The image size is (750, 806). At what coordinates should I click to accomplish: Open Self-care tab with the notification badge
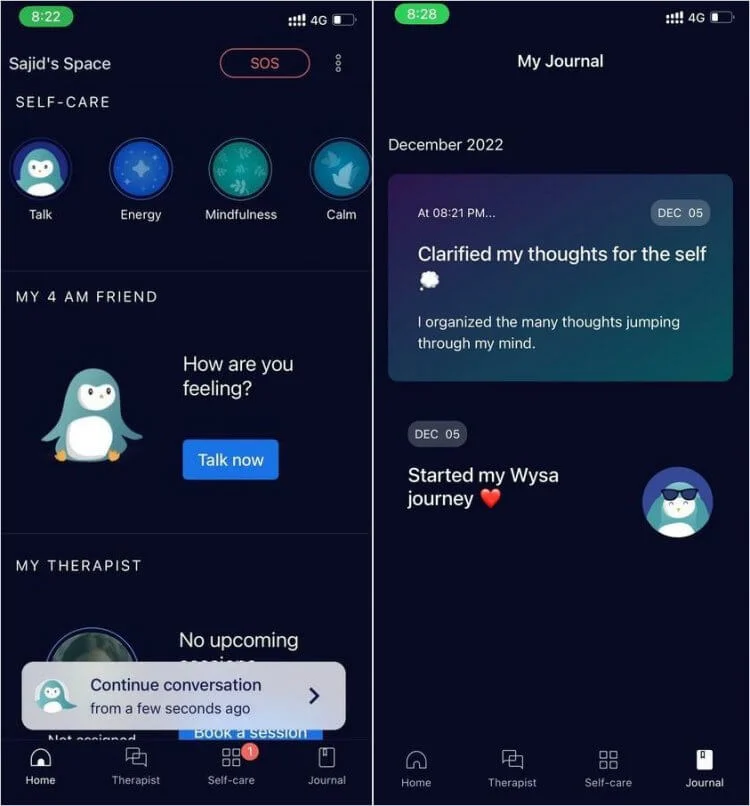232,766
